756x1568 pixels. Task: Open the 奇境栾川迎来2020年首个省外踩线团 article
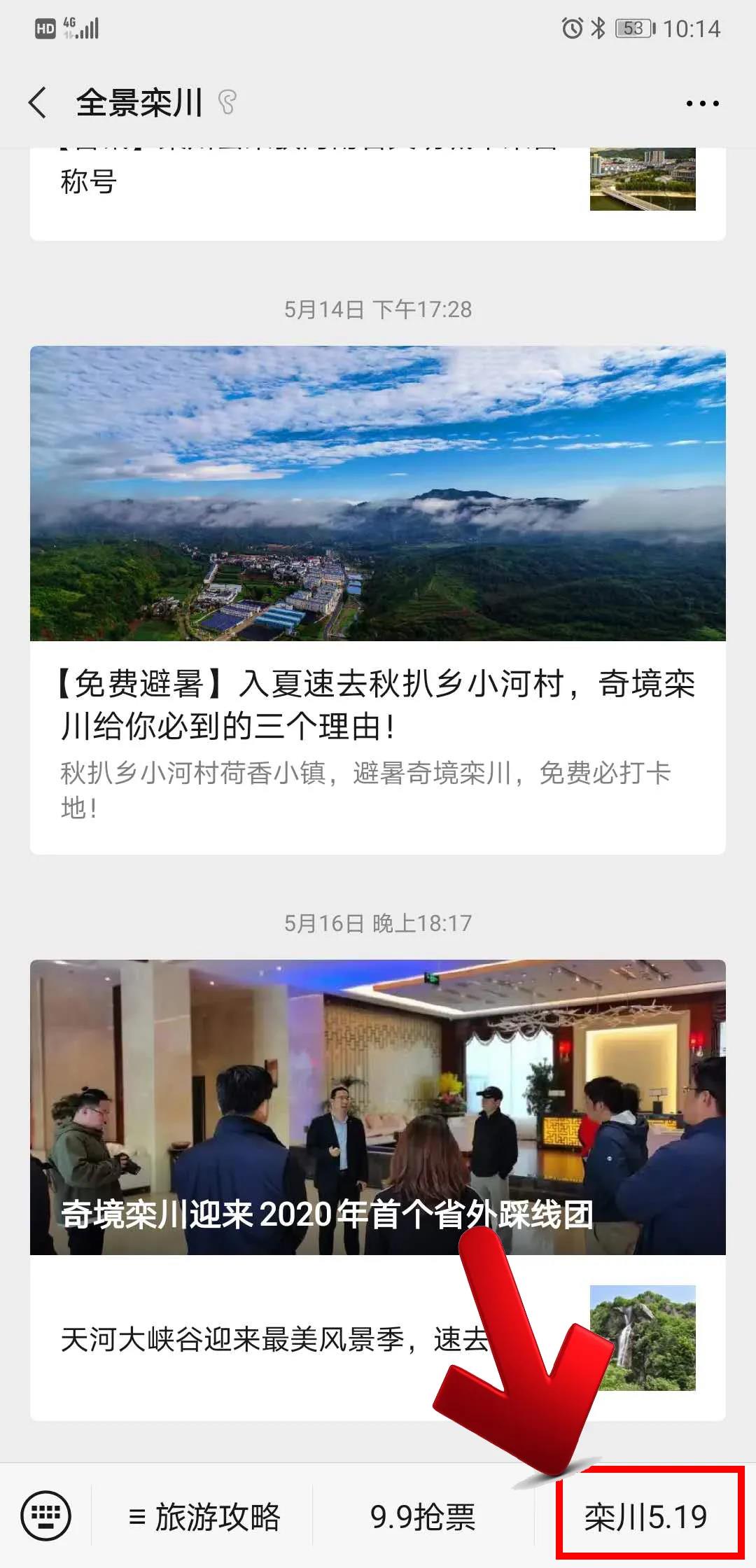pyautogui.click(x=378, y=1106)
